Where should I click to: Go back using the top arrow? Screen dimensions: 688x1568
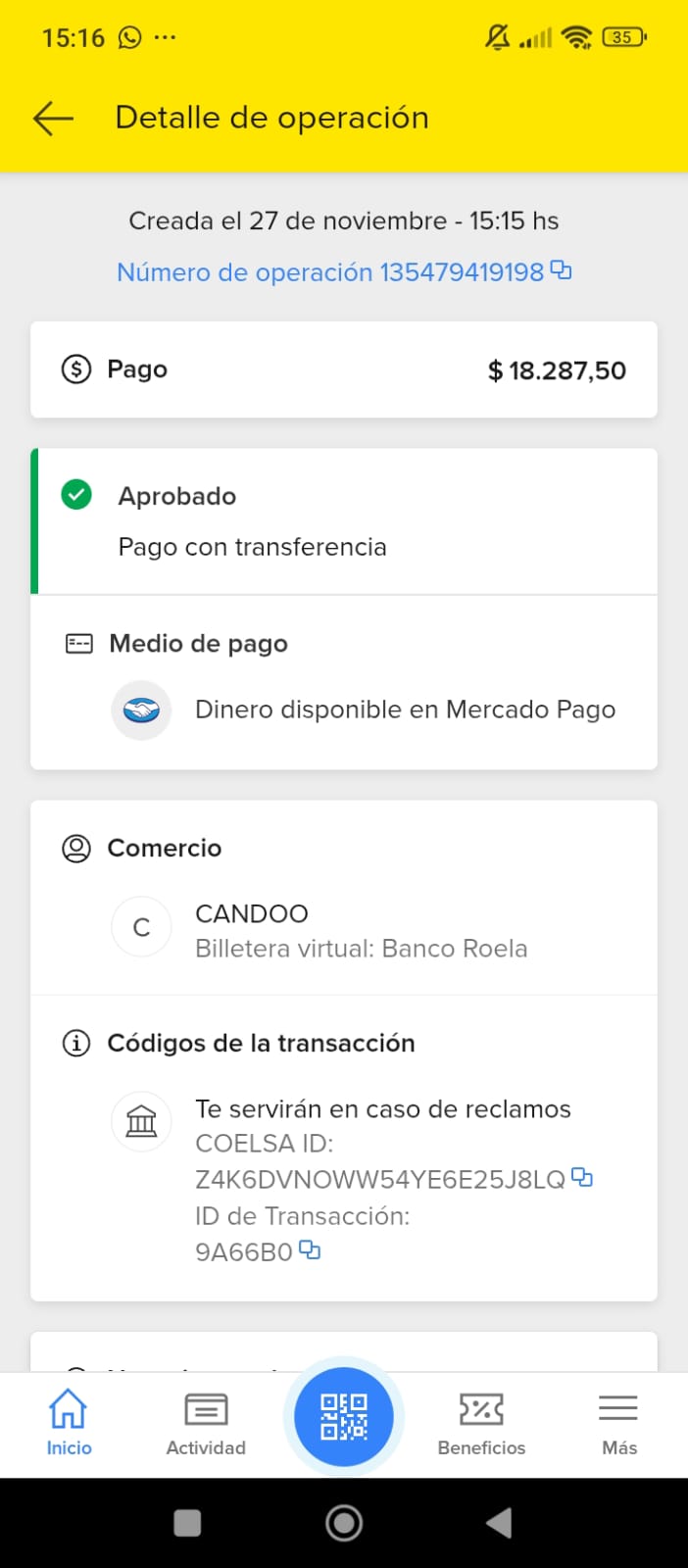tap(54, 119)
